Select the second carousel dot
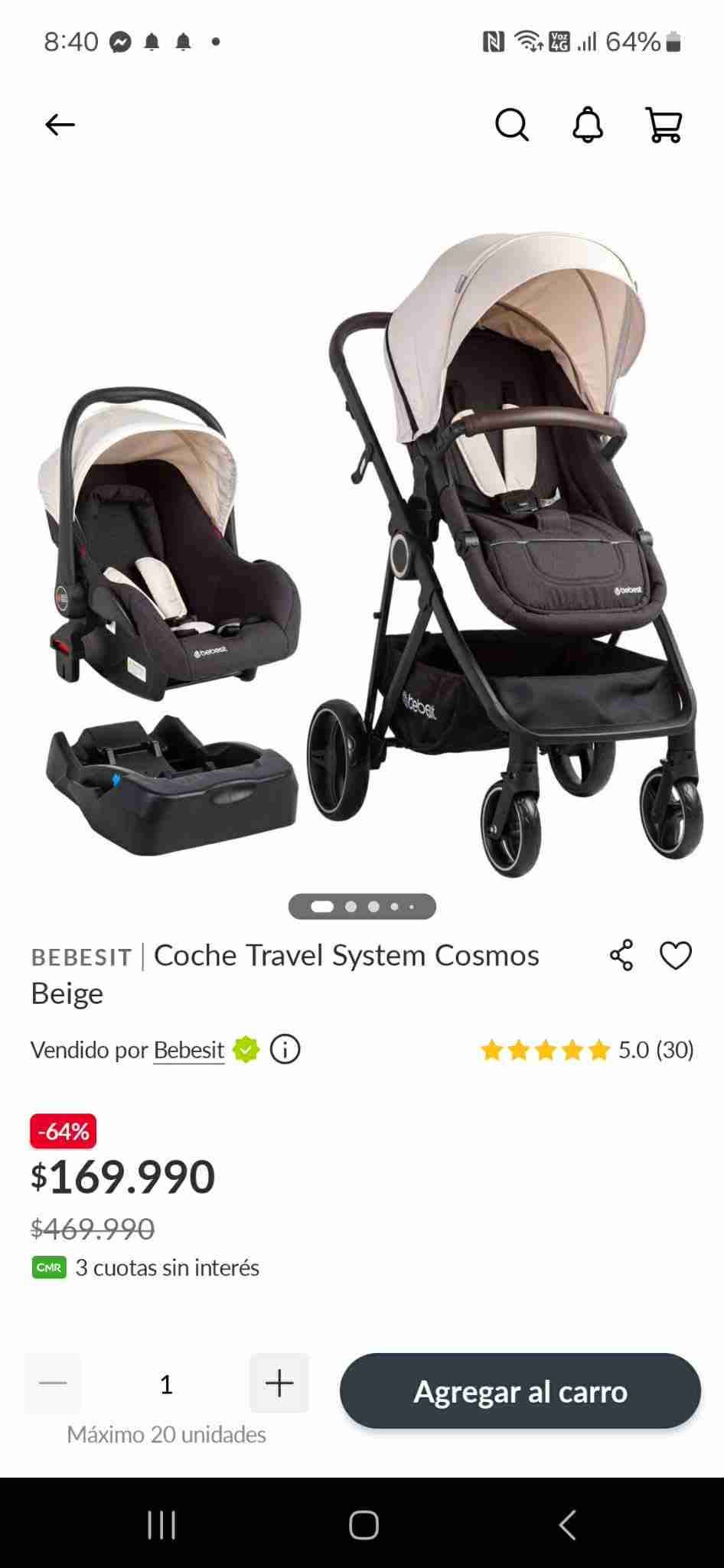 click(350, 907)
